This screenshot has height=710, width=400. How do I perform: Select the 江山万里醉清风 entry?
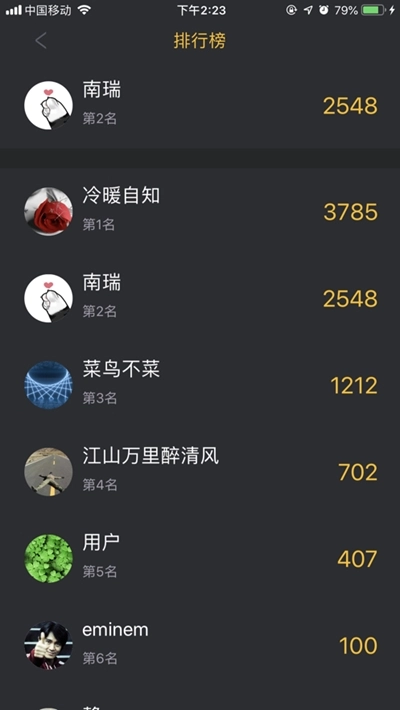200,472
